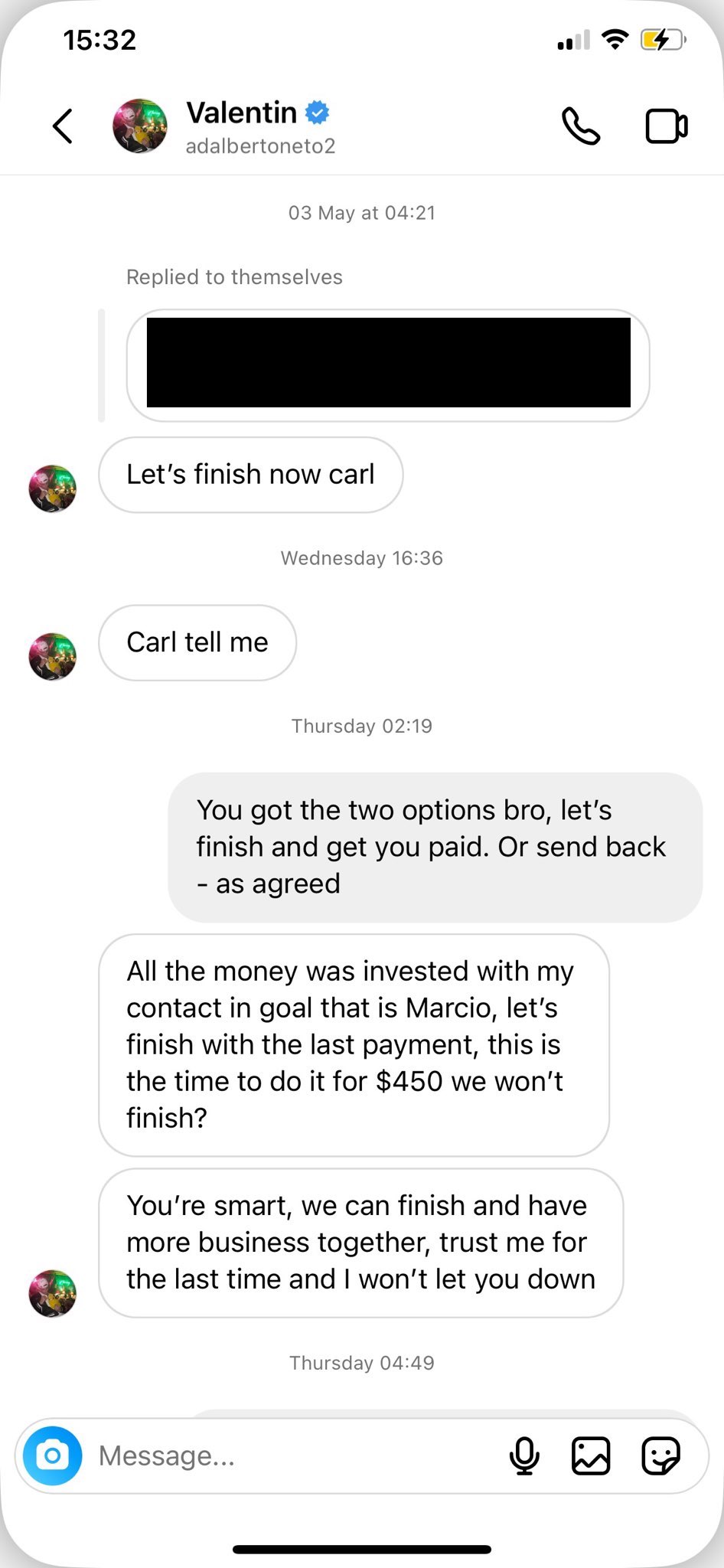Tap the home indicator bar at bottom

(362, 1545)
